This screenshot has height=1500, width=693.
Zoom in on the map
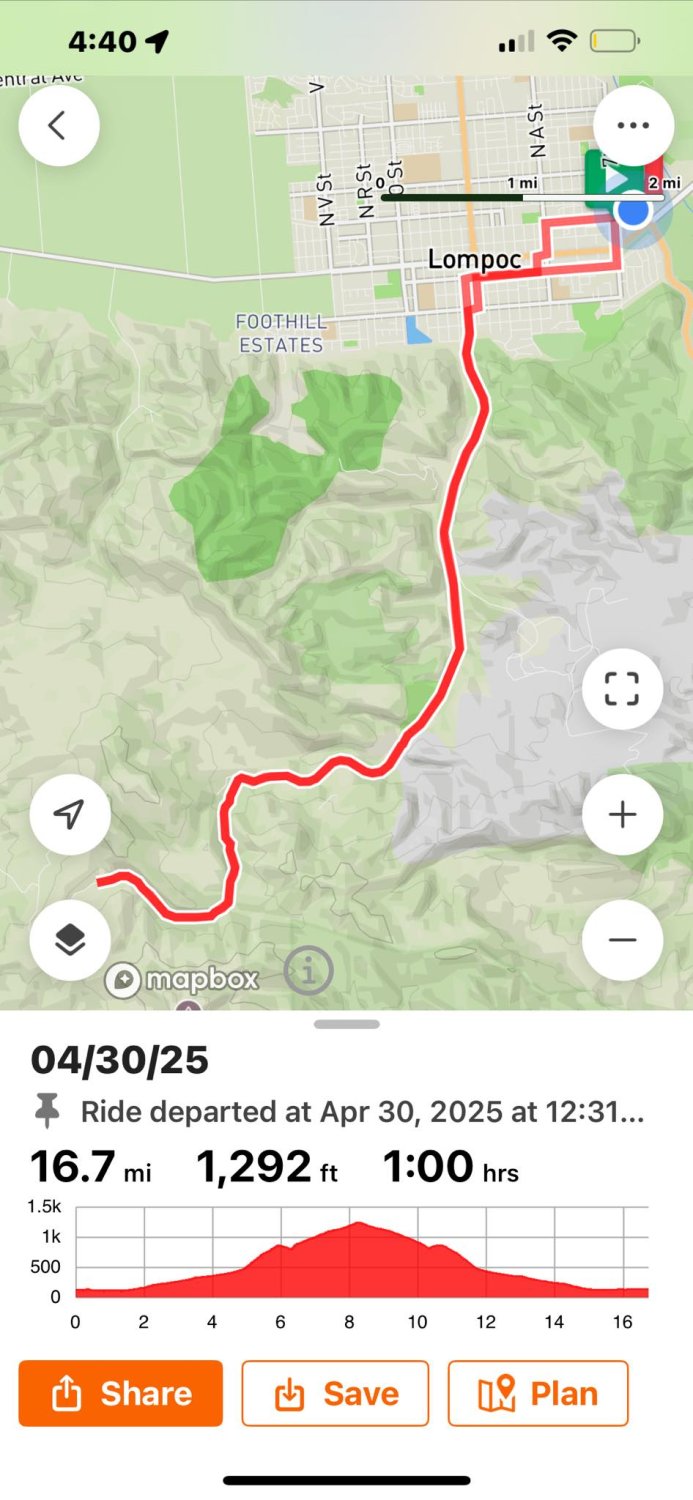(622, 814)
